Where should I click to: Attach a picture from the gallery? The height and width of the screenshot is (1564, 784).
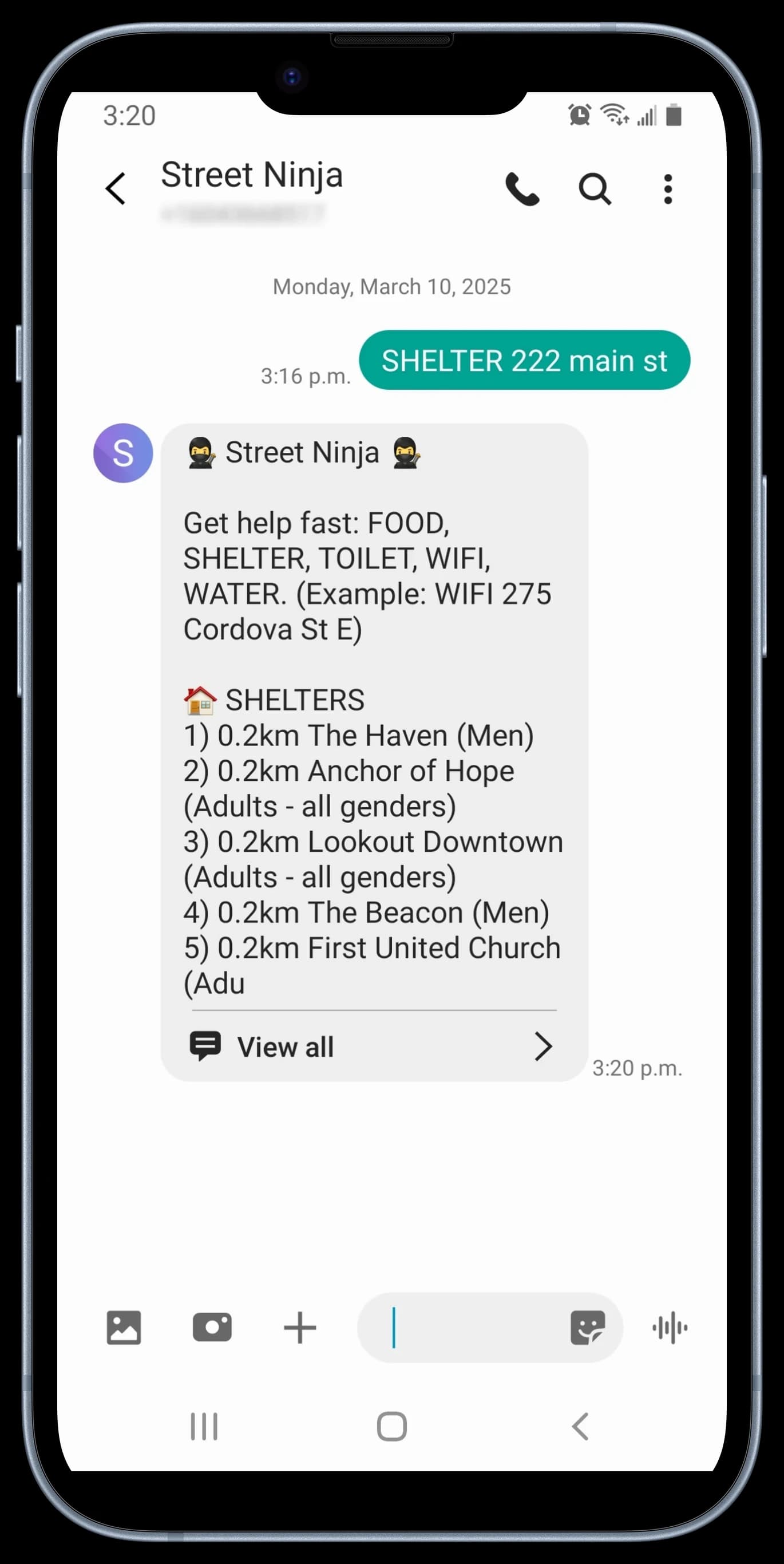[124, 1328]
